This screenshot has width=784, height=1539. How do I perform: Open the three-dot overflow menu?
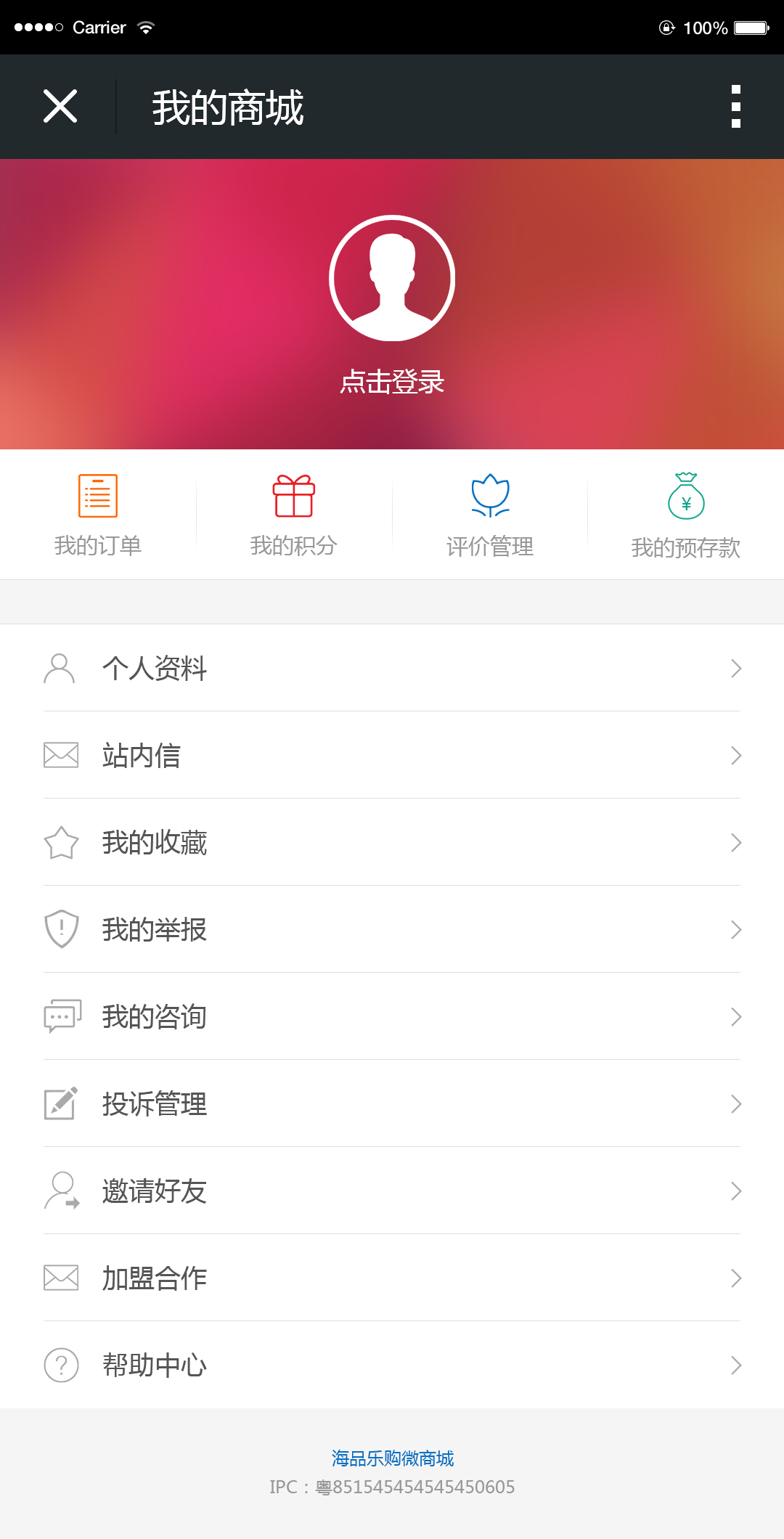[736, 107]
